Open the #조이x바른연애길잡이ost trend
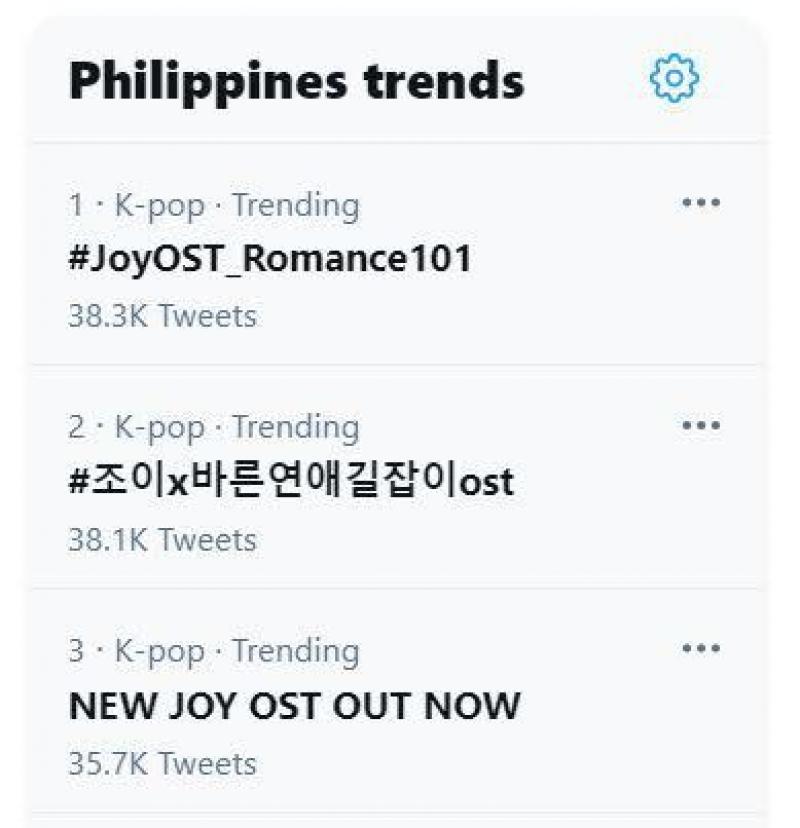Screen dimensions: 800x828 [x=291, y=483]
